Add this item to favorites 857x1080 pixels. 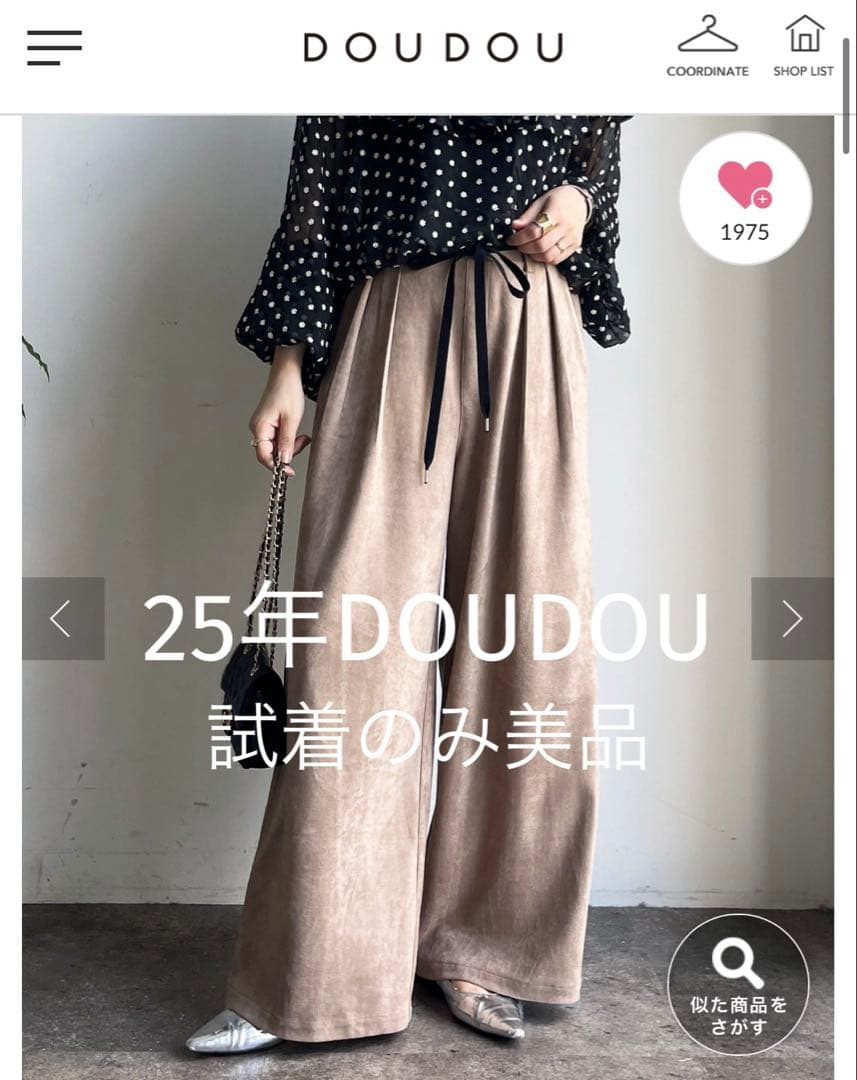click(745, 198)
